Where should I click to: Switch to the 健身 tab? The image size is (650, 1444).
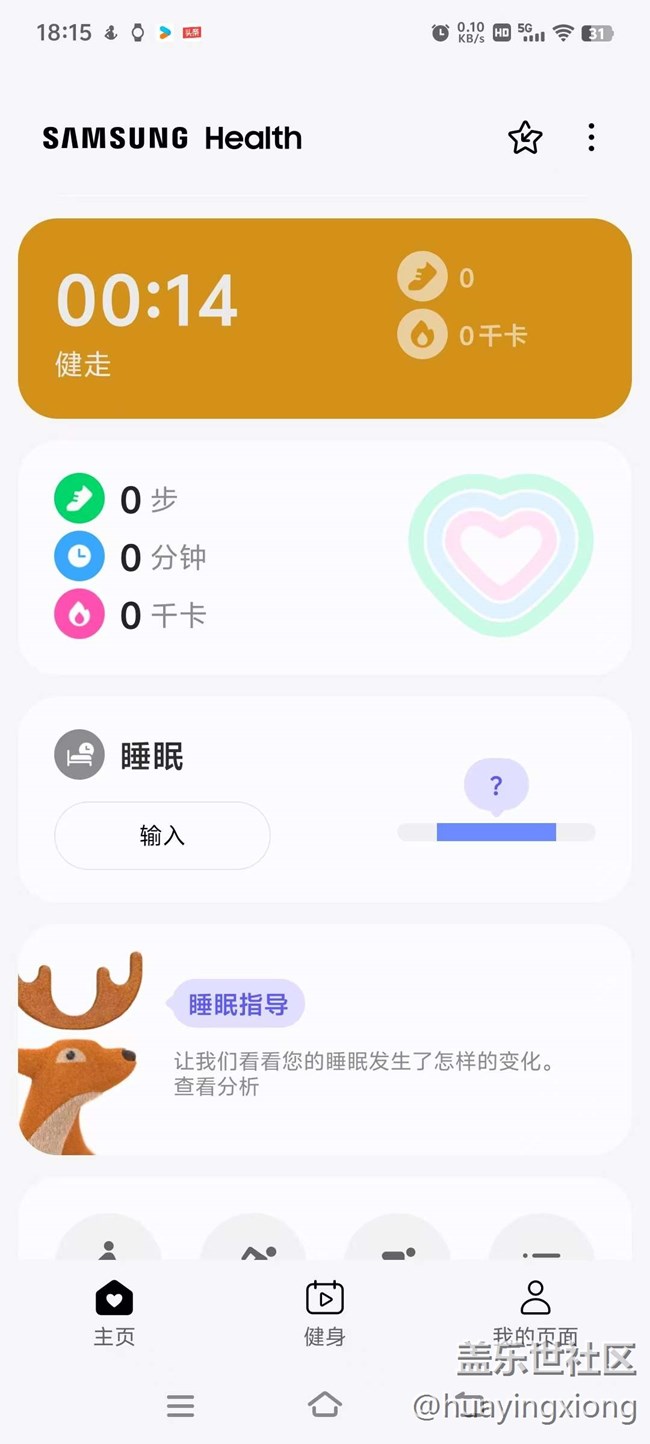324,1312
